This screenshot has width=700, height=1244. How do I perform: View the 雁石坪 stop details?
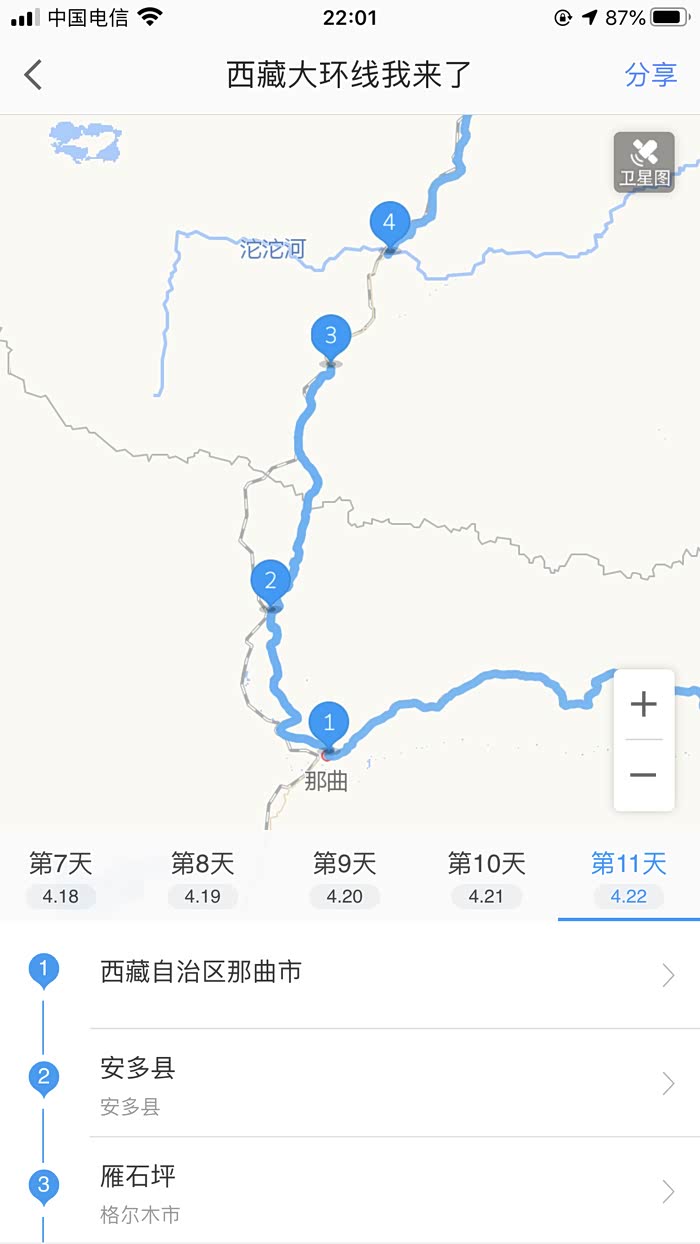point(380,1190)
